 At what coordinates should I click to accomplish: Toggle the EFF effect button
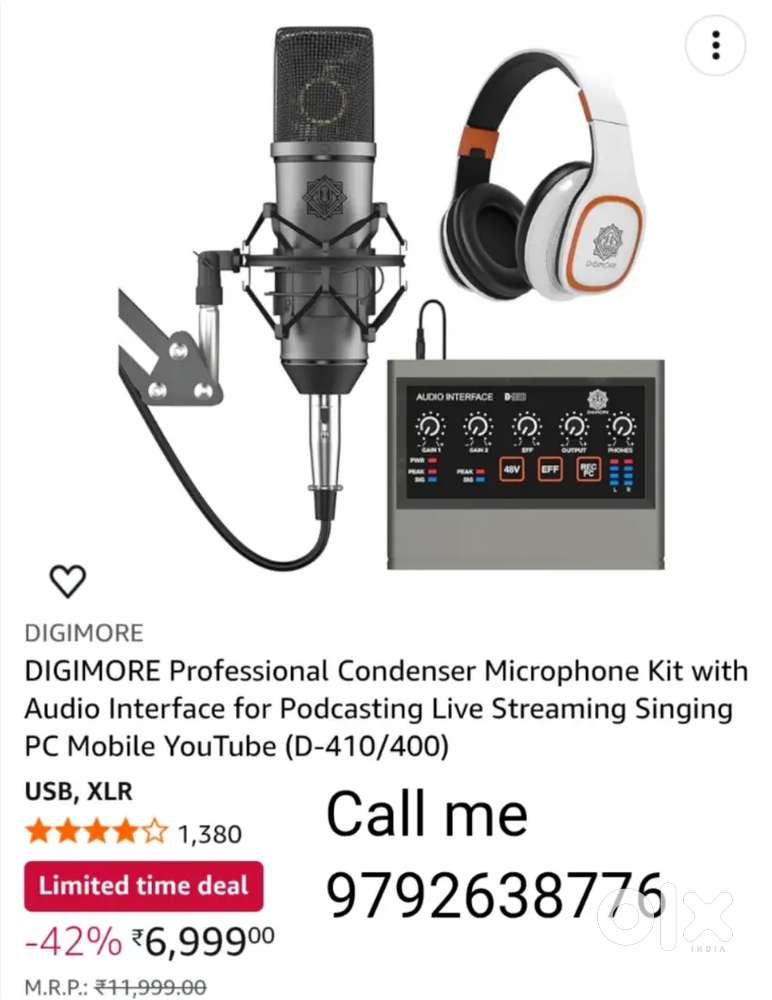point(551,469)
